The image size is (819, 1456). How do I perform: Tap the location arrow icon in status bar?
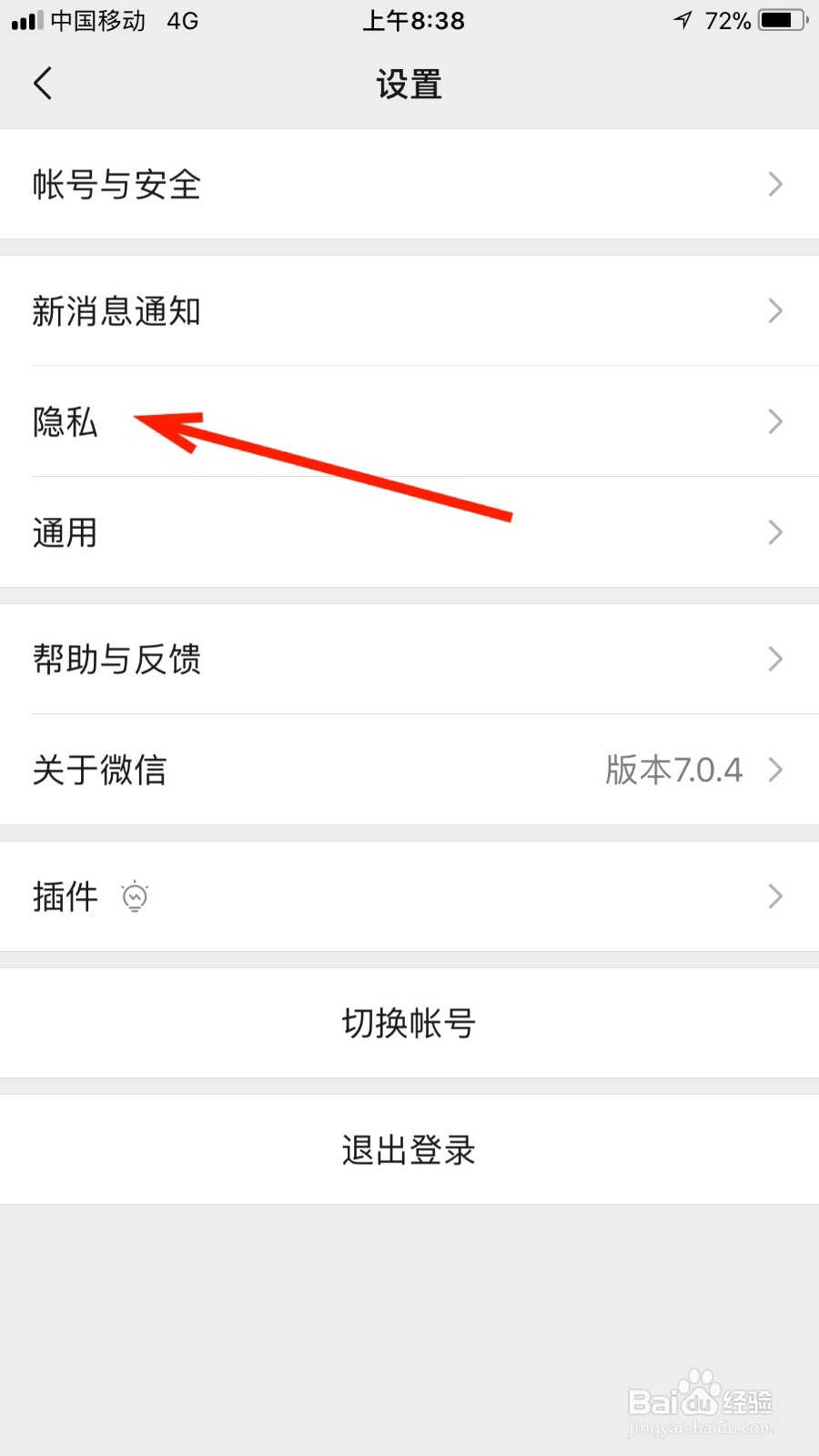681,20
